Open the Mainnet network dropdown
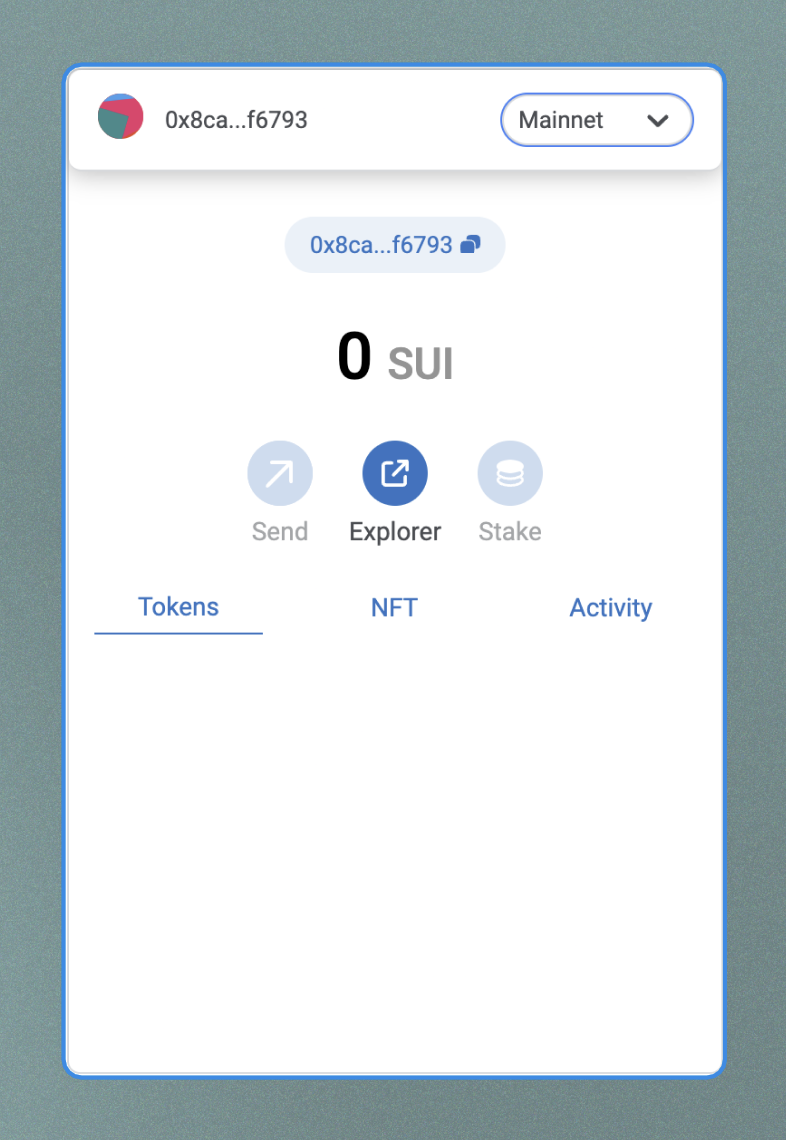This screenshot has height=1140, width=786. coord(596,120)
